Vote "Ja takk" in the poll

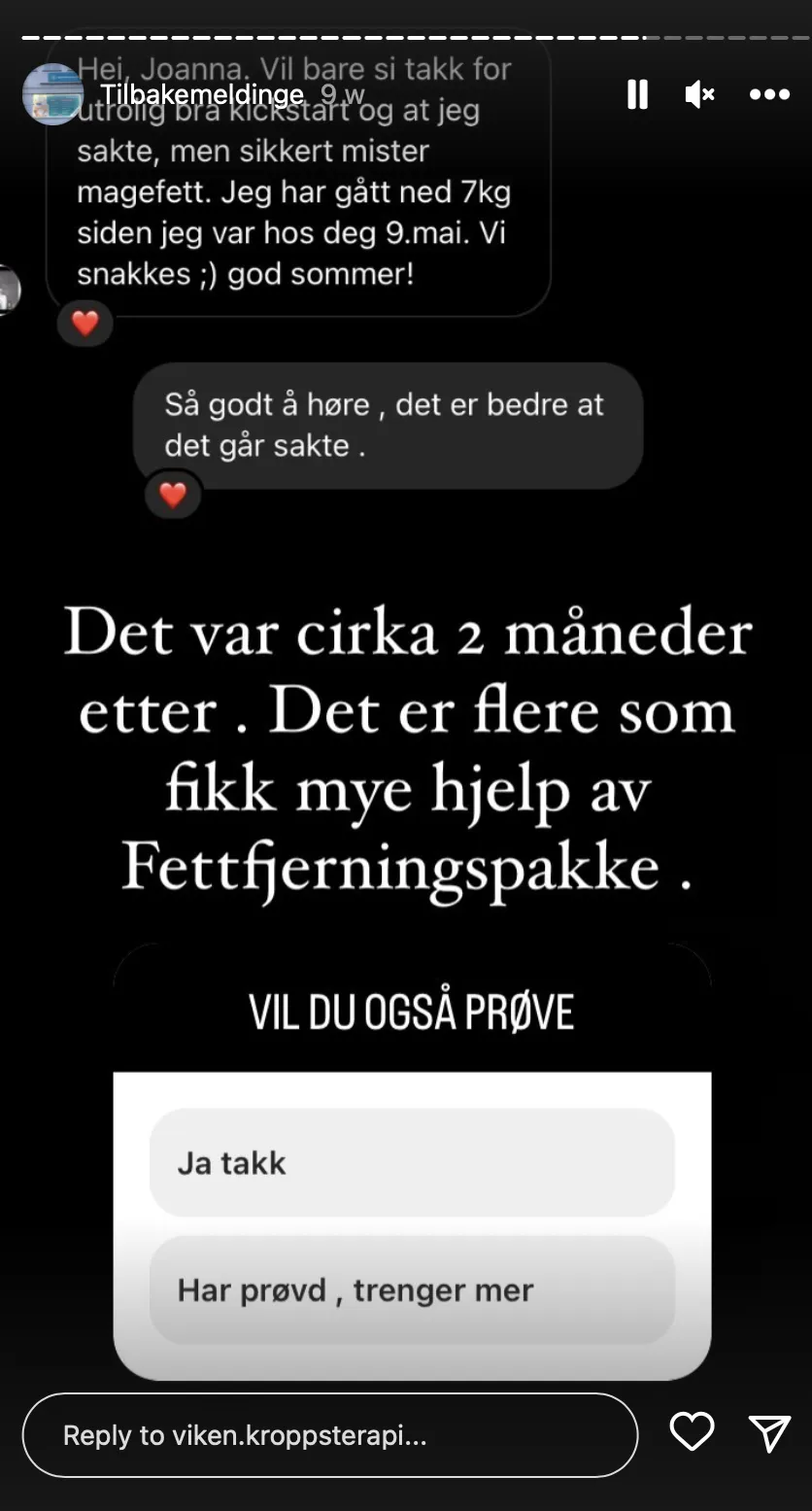(412, 1162)
